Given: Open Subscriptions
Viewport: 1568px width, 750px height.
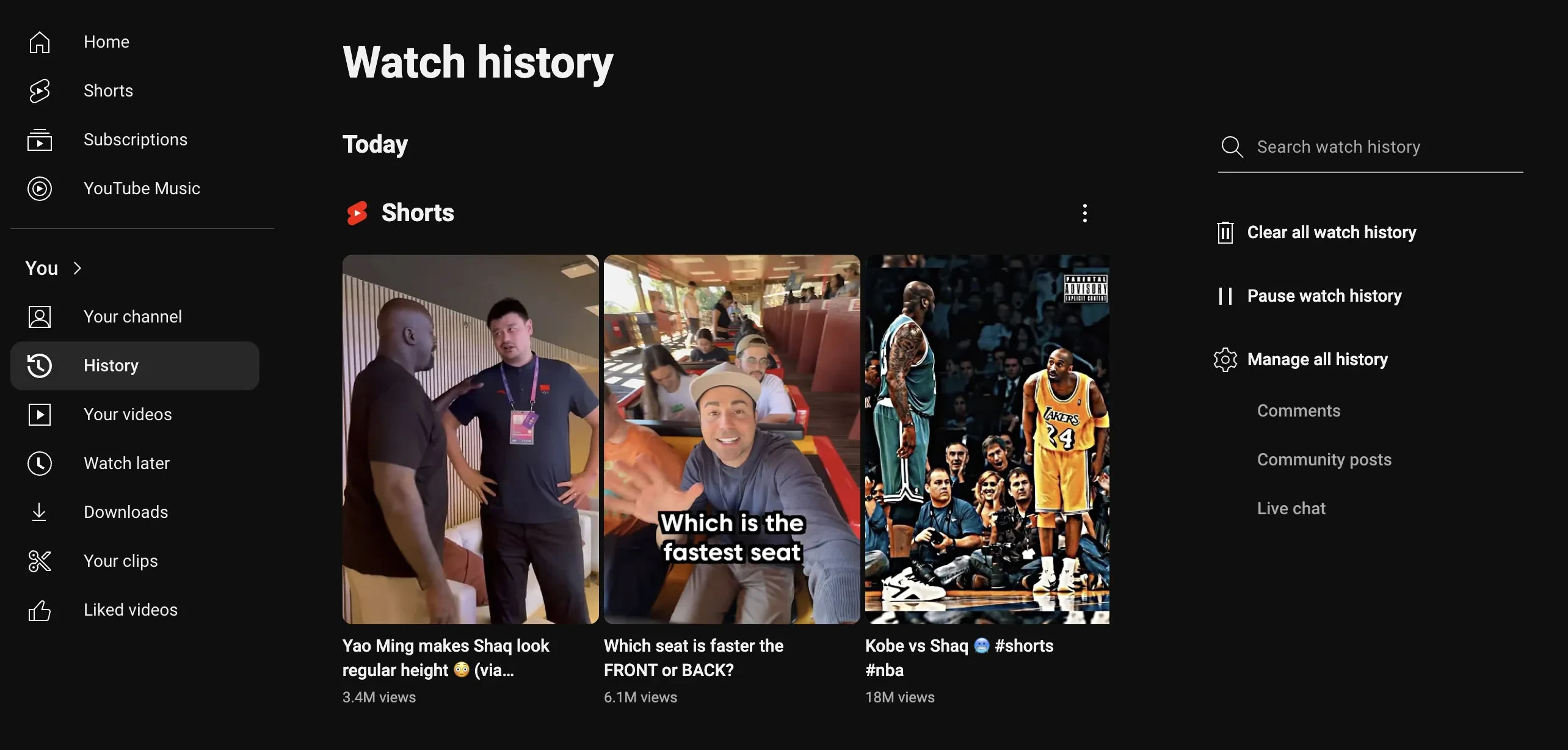Looking at the screenshot, I should point(134,140).
